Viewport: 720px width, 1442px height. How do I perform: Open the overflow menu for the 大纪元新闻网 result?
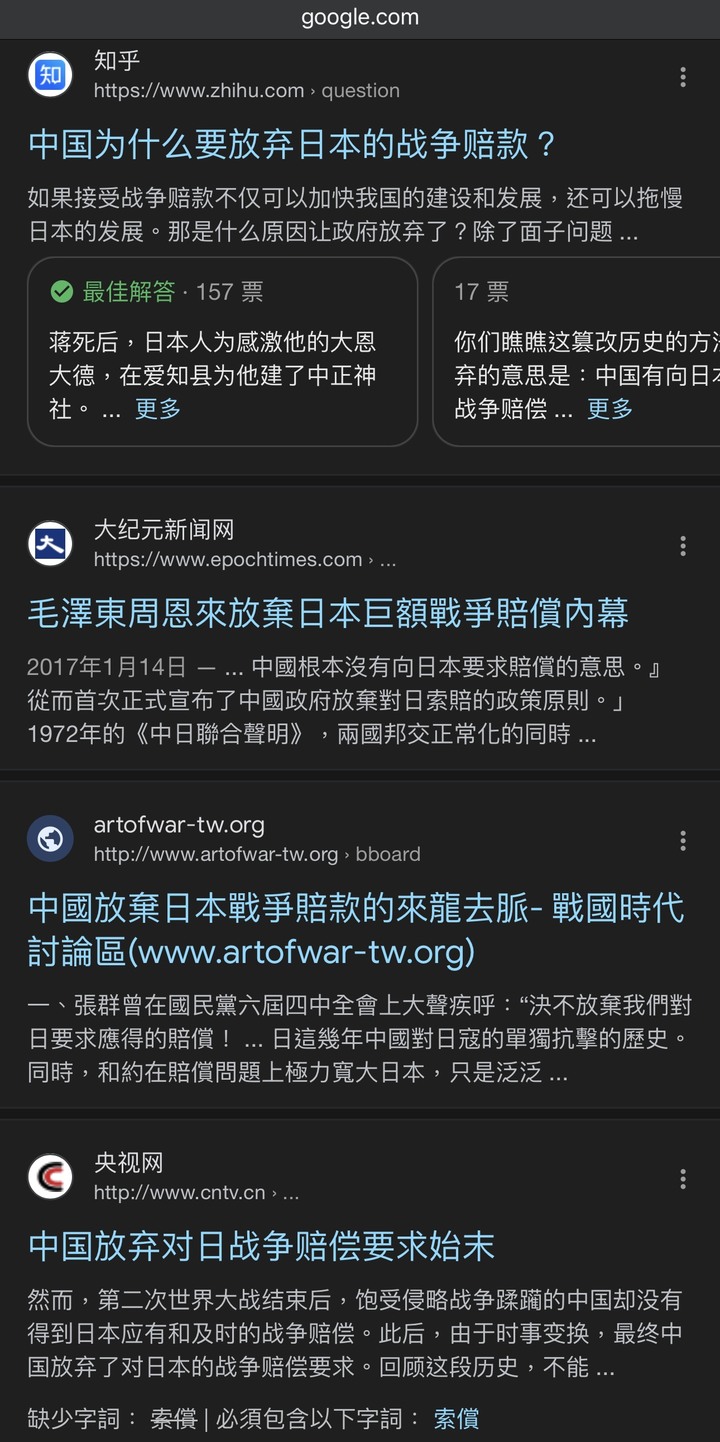683,546
